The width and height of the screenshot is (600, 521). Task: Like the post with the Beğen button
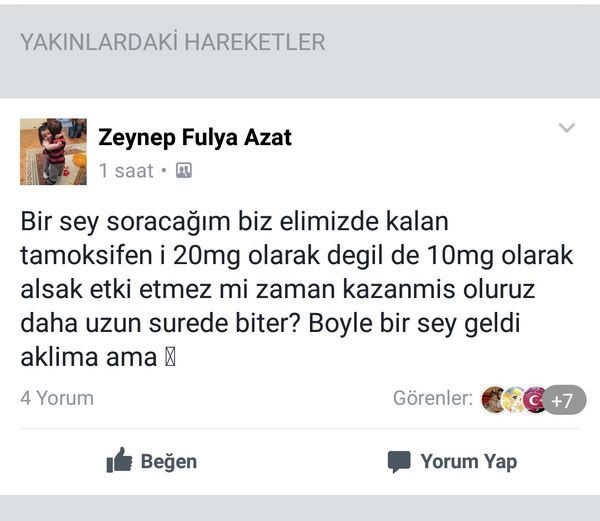tap(152, 461)
